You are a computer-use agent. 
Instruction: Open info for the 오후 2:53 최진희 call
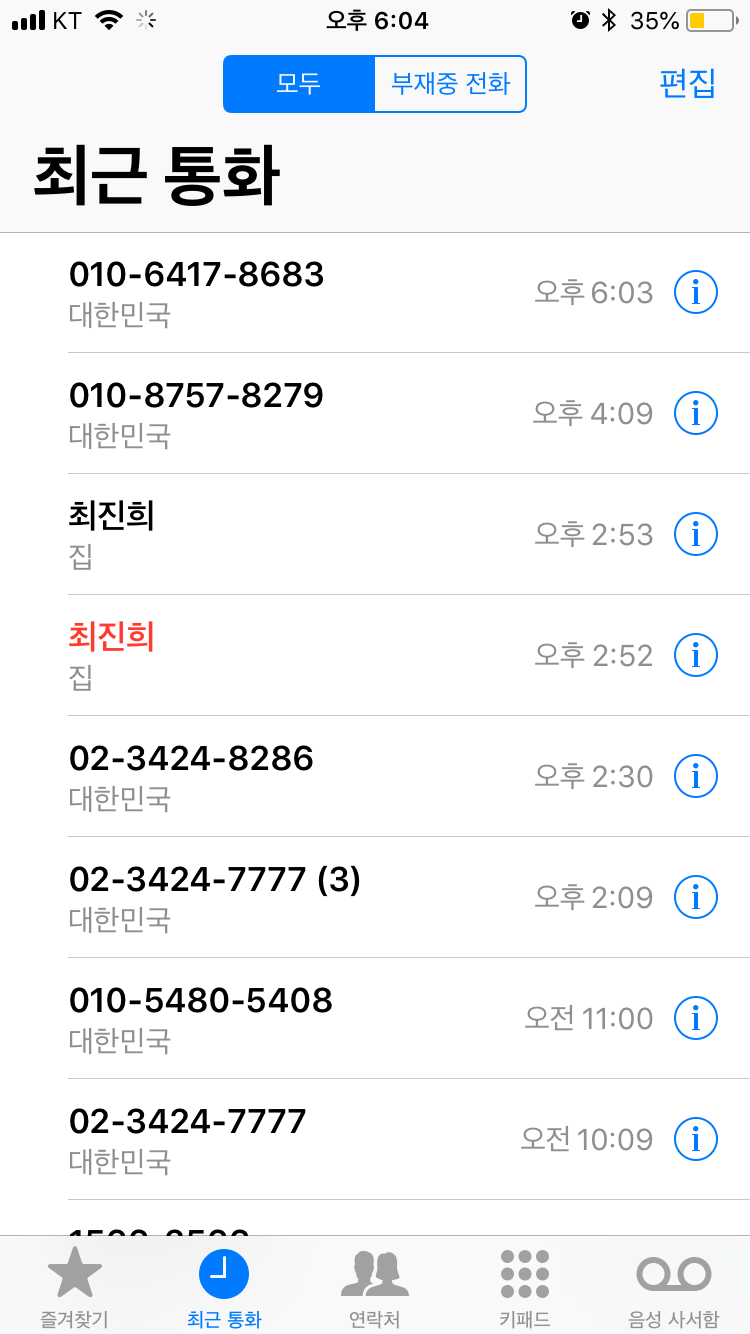coord(696,534)
